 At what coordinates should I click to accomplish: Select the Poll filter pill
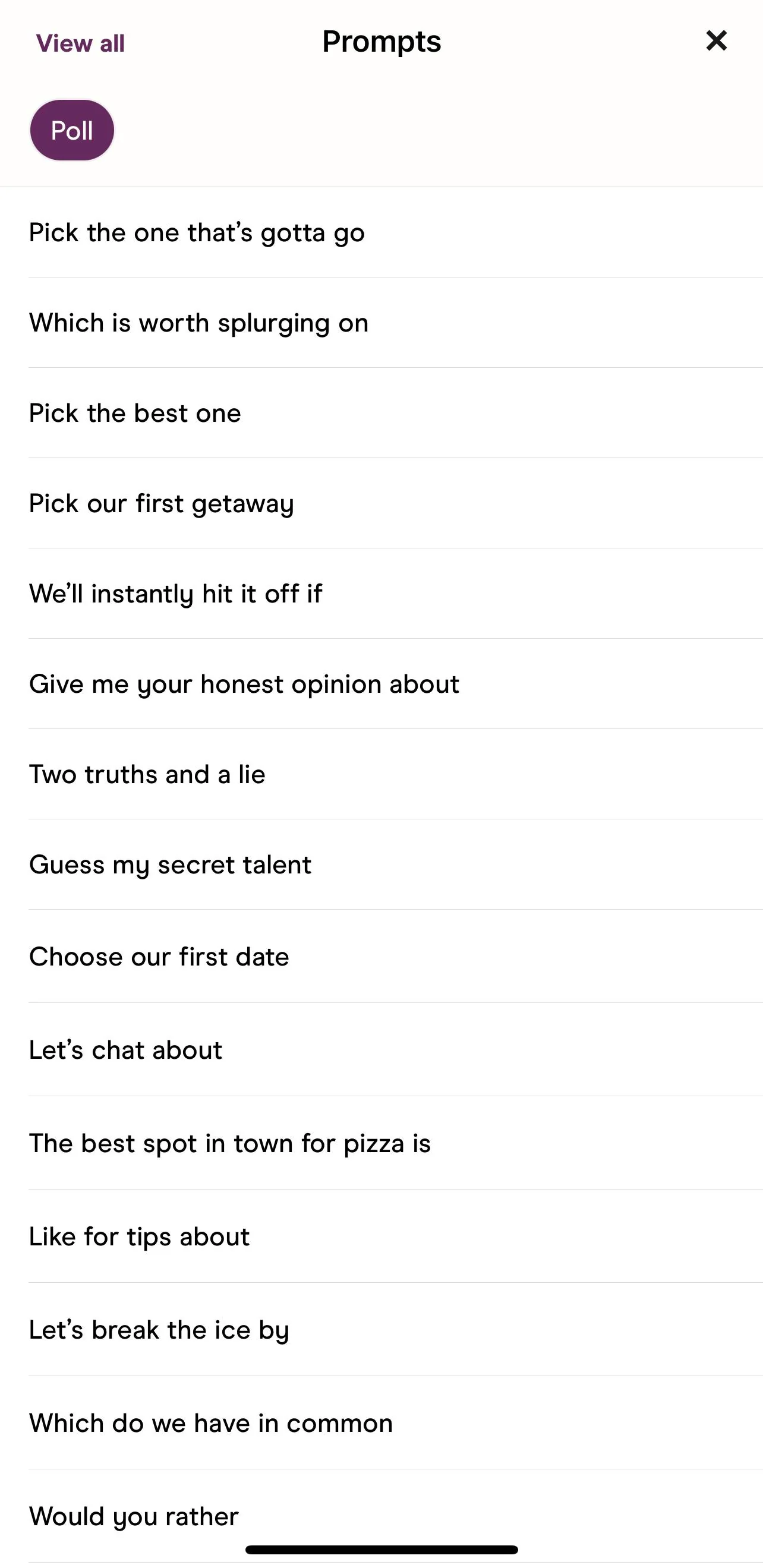[x=71, y=129]
